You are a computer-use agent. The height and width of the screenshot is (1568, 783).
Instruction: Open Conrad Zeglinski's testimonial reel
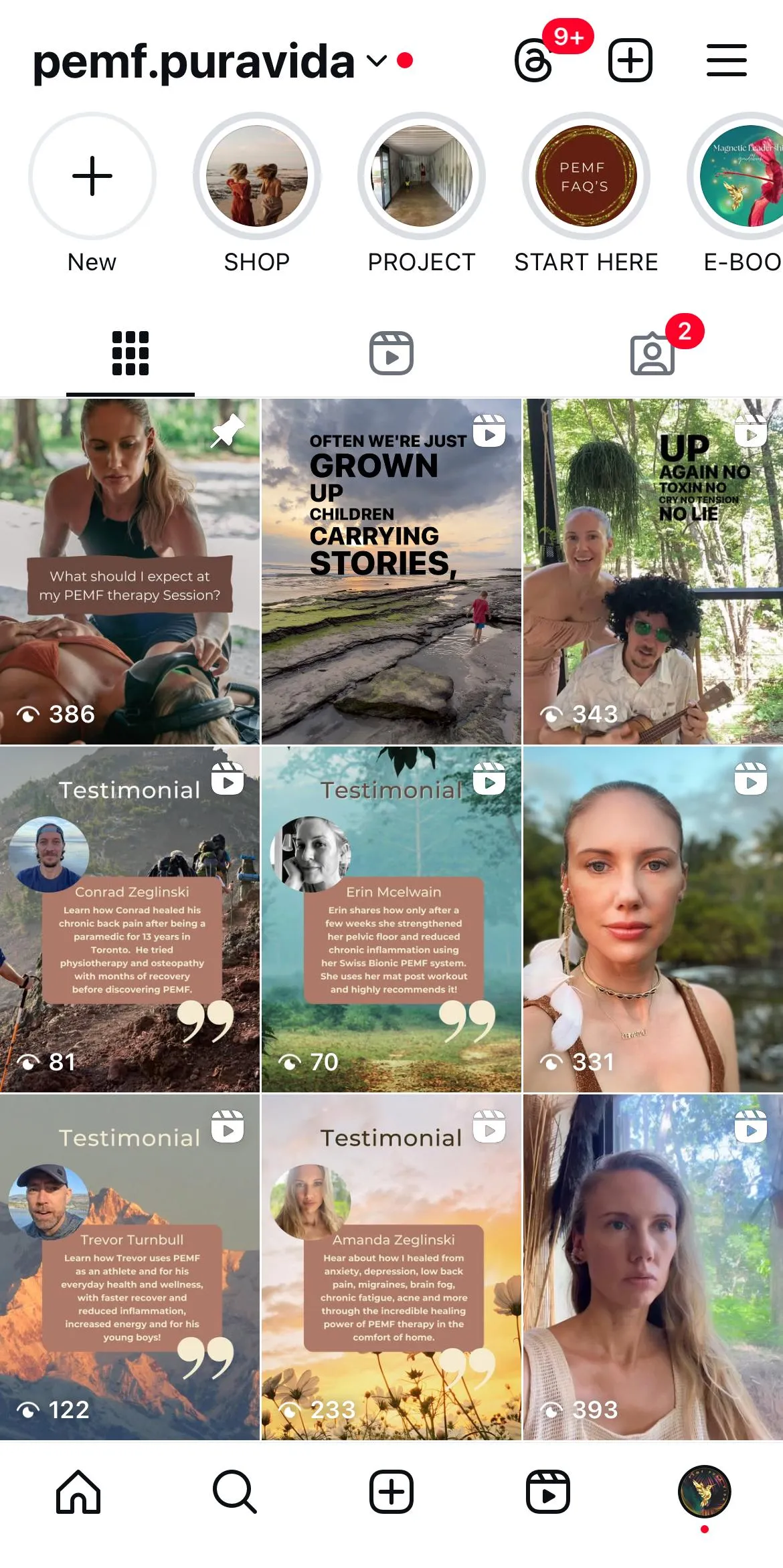pyautogui.click(x=130, y=919)
